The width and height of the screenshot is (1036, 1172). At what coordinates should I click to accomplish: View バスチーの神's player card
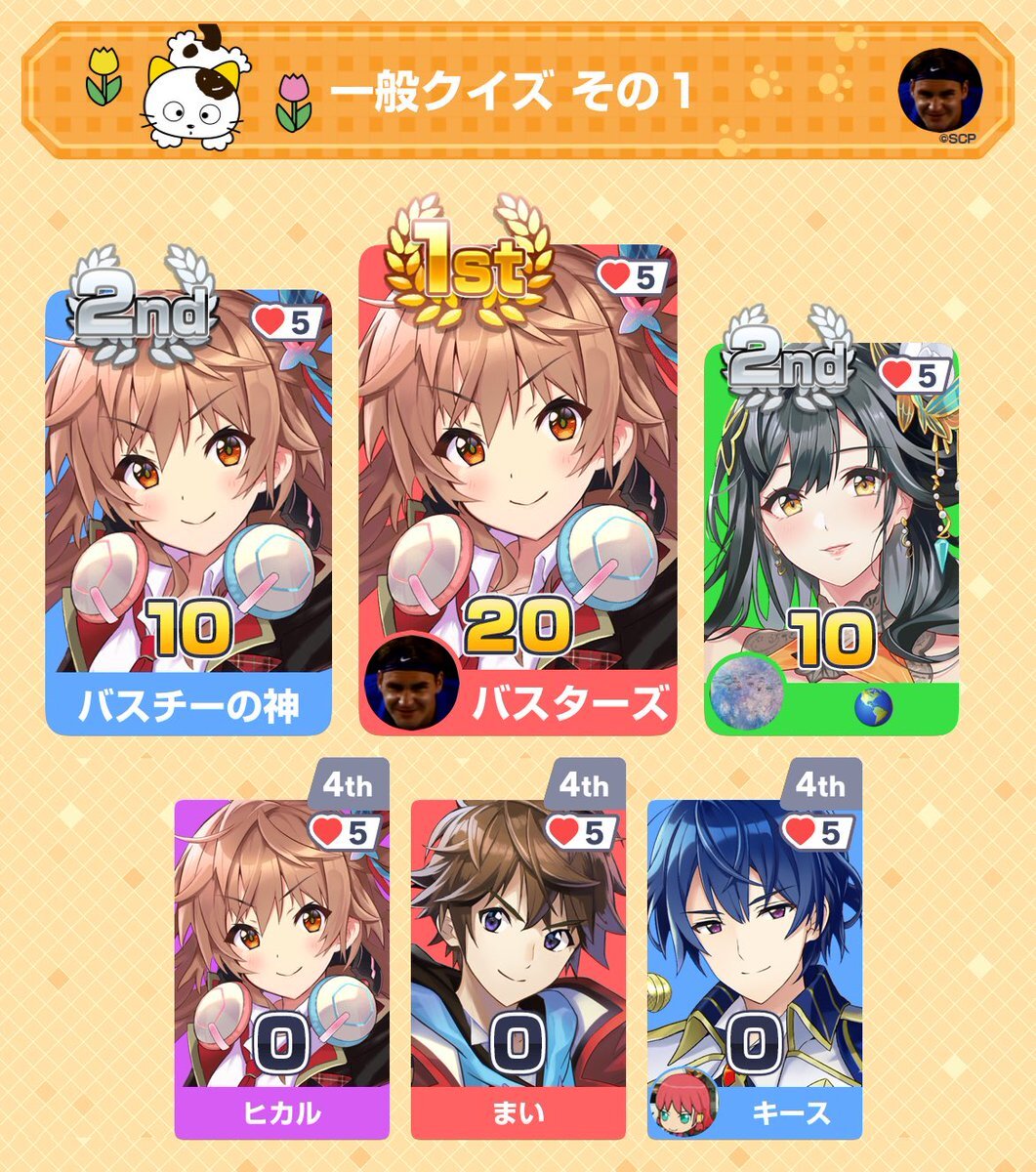tap(188, 508)
